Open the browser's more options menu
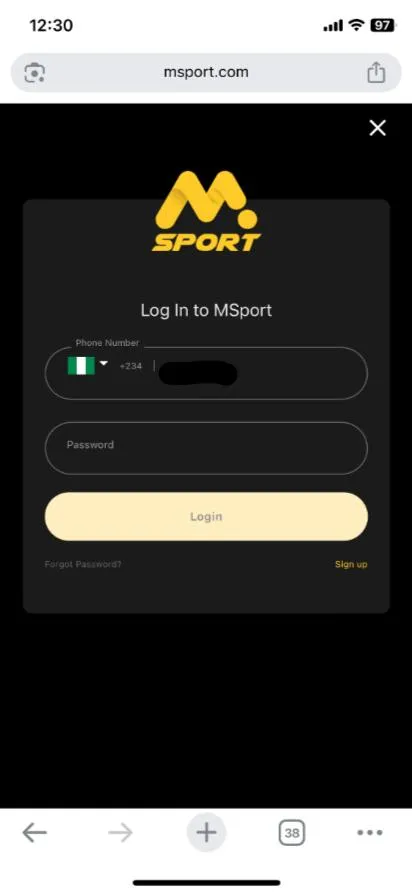Screen dimensions: 412x893 point(370,833)
